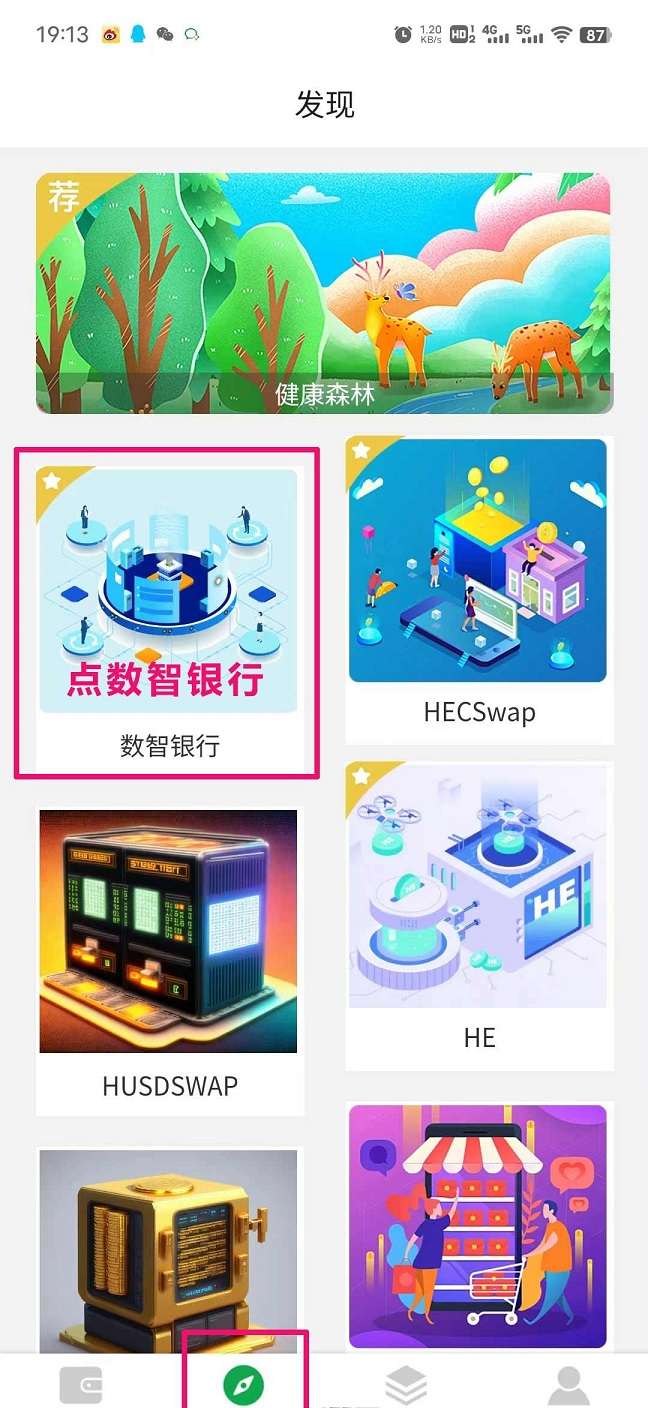
Task: Open the 健康森林 featured banner
Action: tap(324, 293)
